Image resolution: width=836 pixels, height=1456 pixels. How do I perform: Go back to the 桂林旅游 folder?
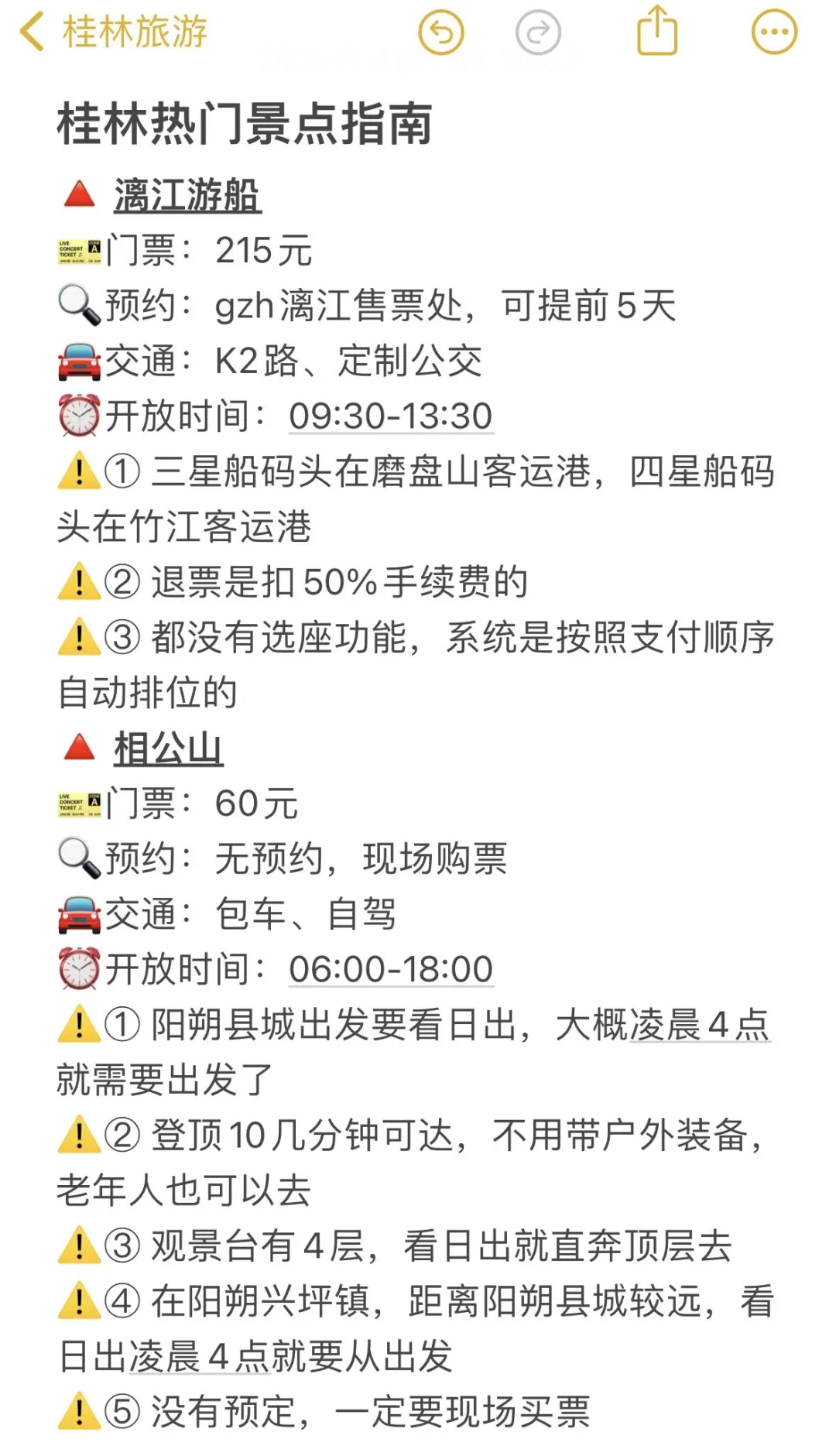pos(113,33)
